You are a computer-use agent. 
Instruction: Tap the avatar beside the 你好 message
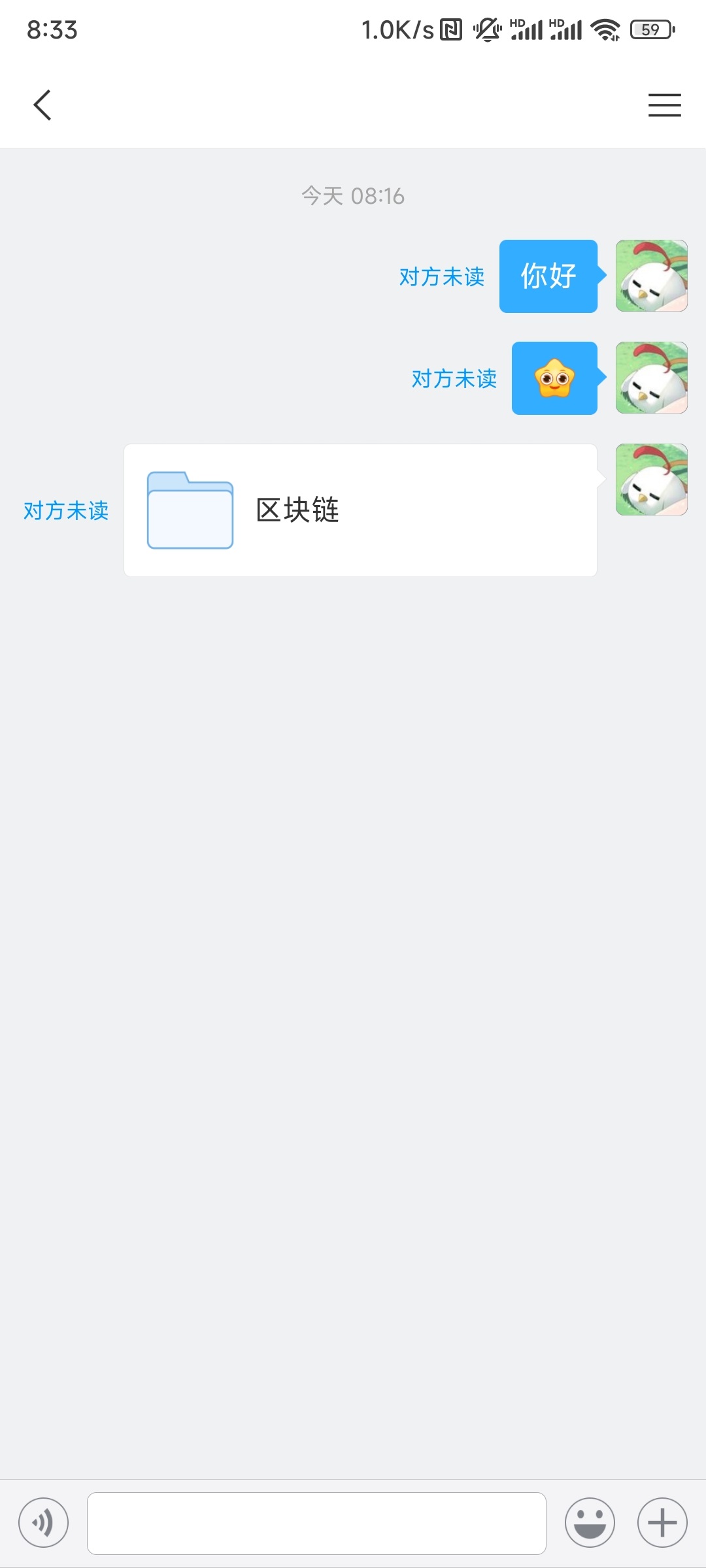651,276
